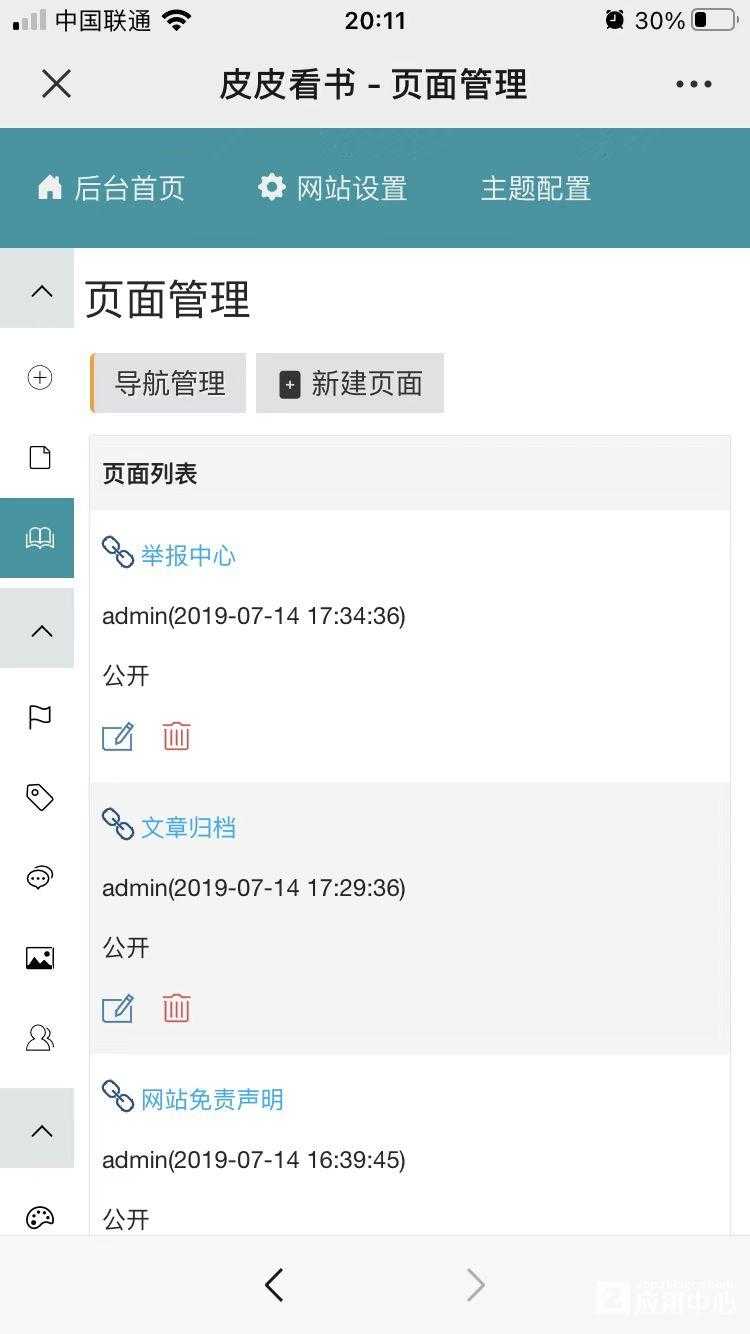Open 网站设置
Screen dimensions: 750x1334
tap(332, 188)
